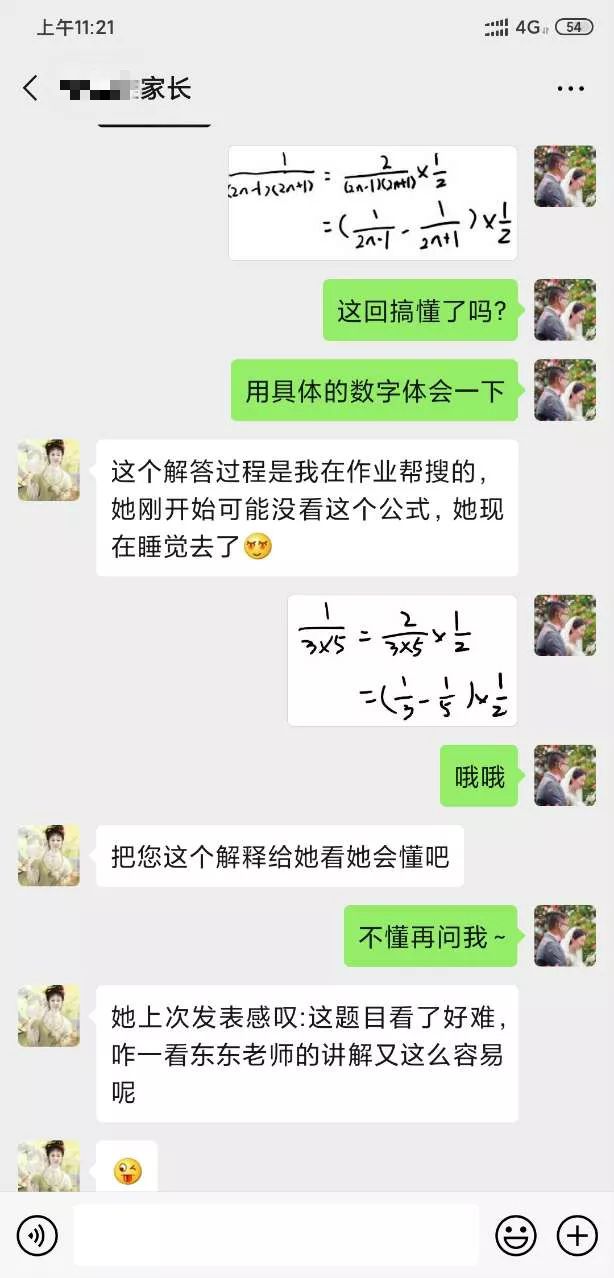Open the 3×5 fraction example image
614x1278 pixels.
tap(402, 660)
